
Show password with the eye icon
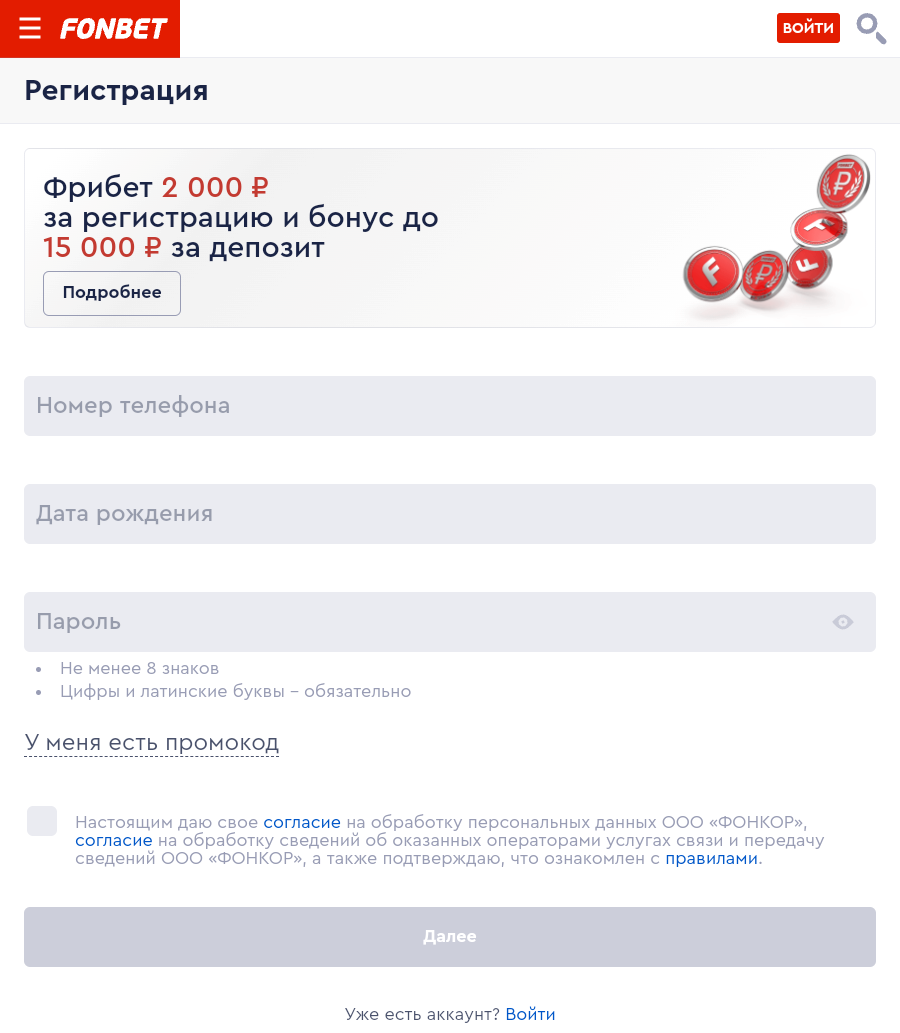[x=843, y=622]
